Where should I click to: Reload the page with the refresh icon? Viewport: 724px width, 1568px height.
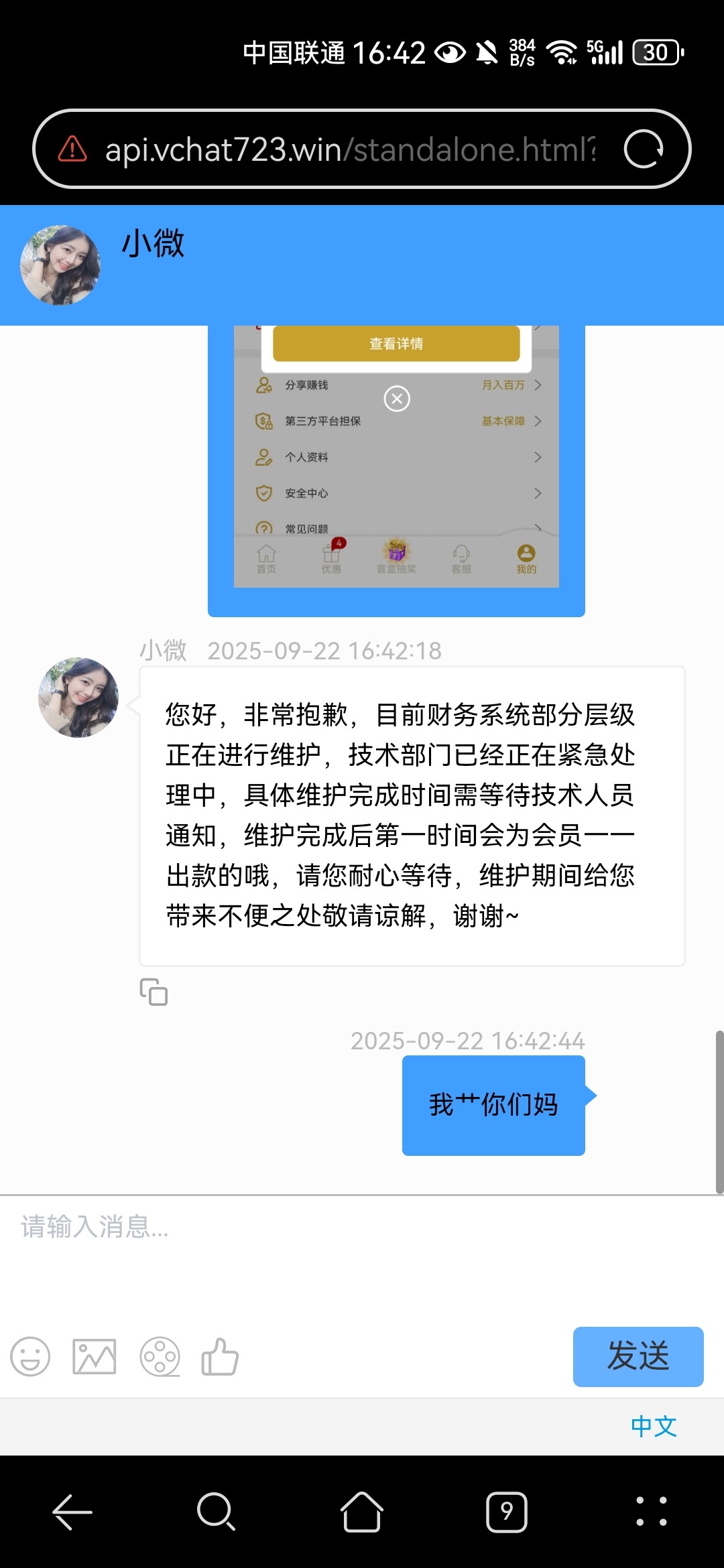coord(644,149)
